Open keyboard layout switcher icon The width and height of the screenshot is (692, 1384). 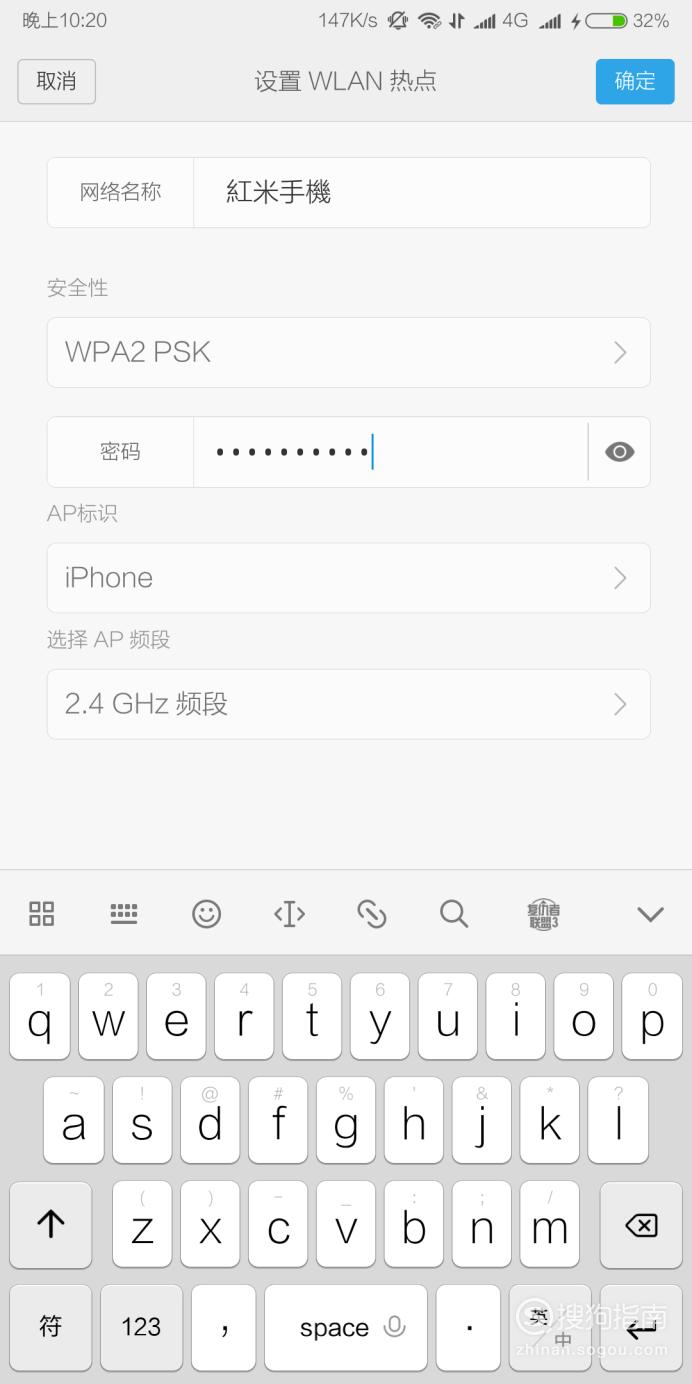point(124,913)
